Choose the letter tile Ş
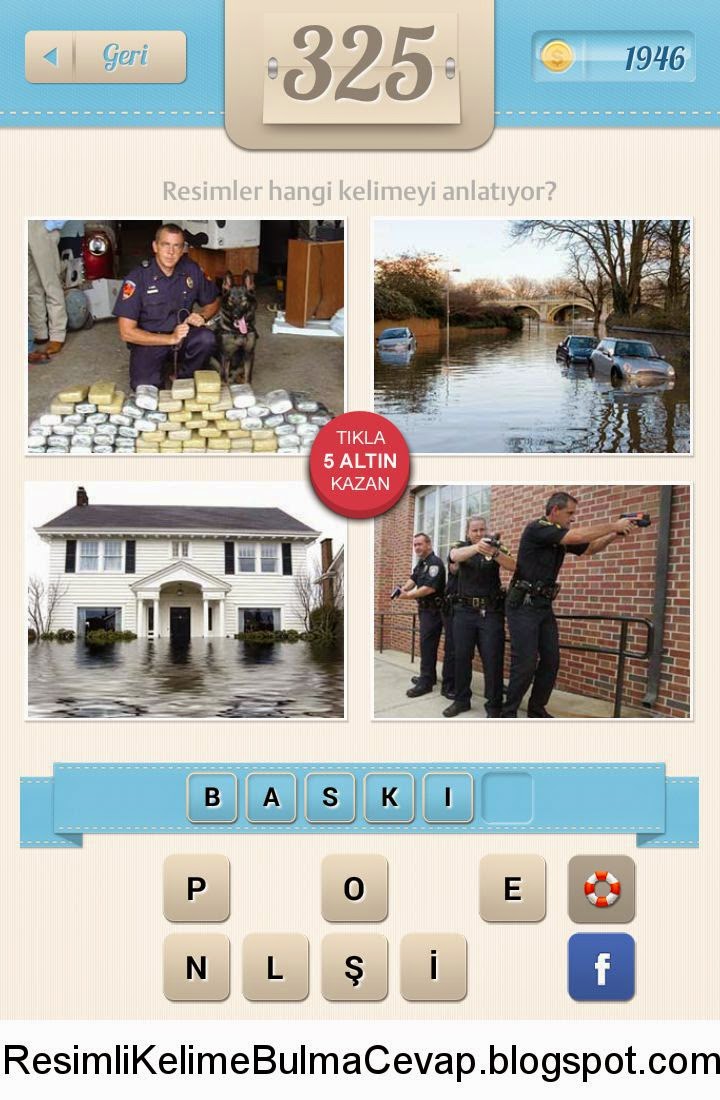Image resolution: width=720 pixels, height=1100 pixels. click(x=354, y=967)
